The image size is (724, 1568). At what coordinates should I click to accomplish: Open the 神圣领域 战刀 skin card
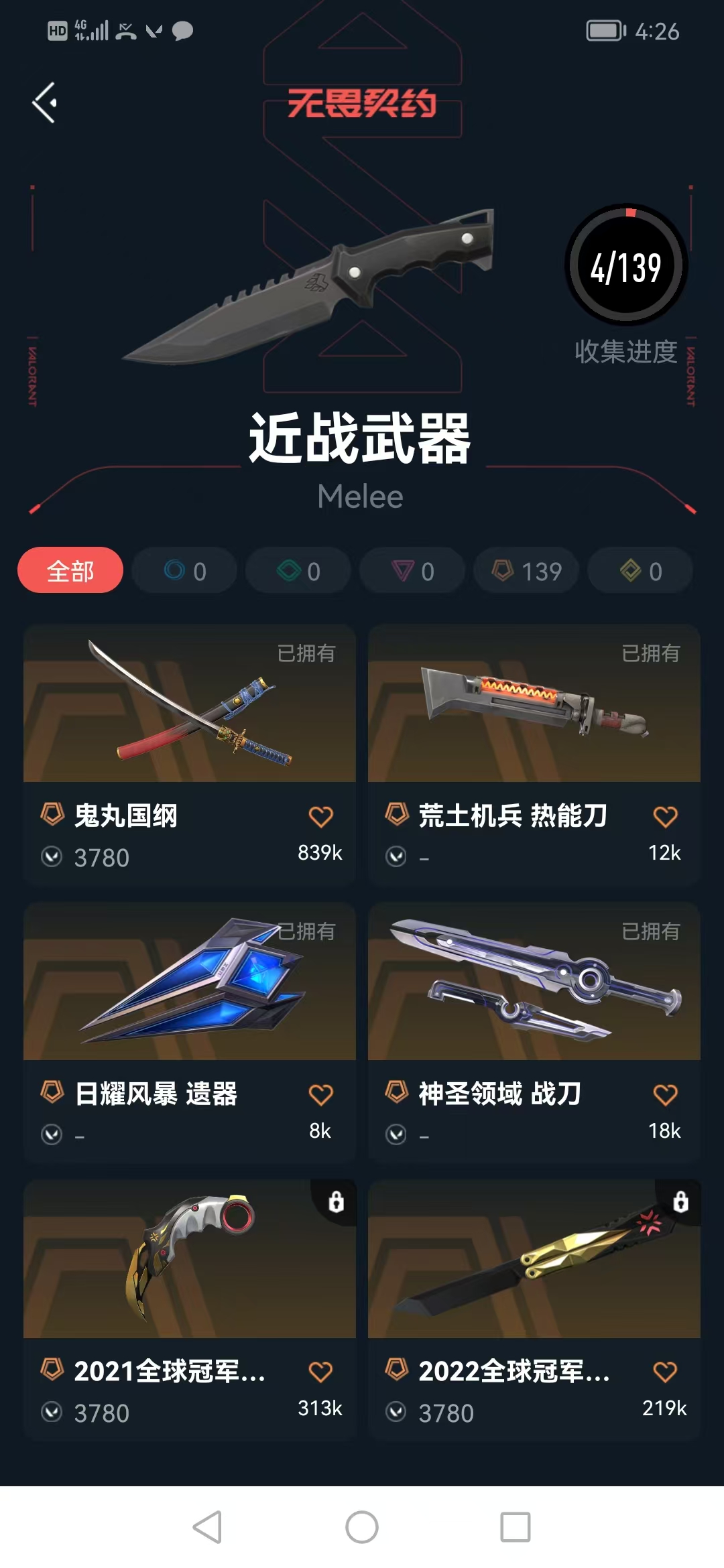coord(534,982)
